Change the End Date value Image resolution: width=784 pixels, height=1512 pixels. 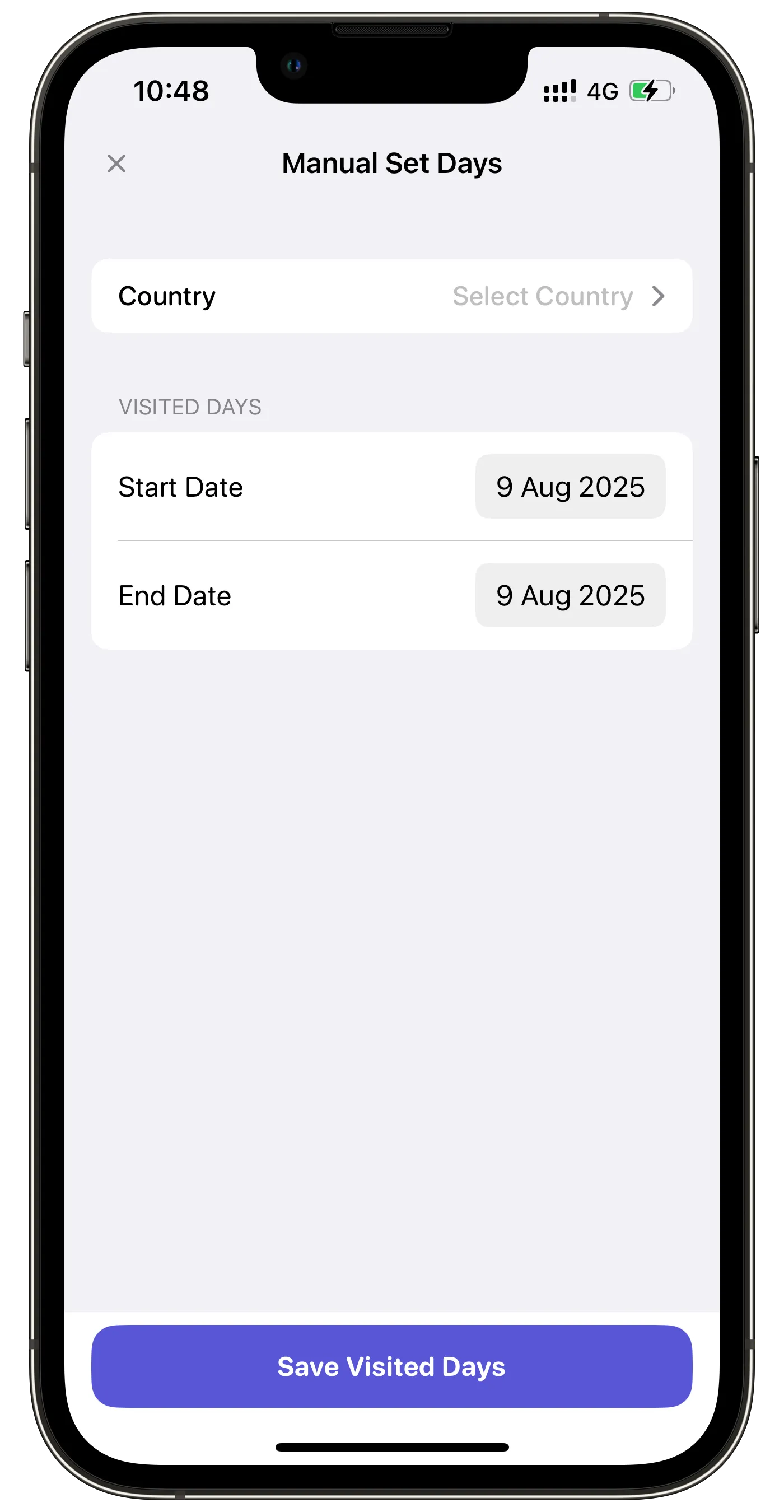pyautogui.click(x=570, y=595)
